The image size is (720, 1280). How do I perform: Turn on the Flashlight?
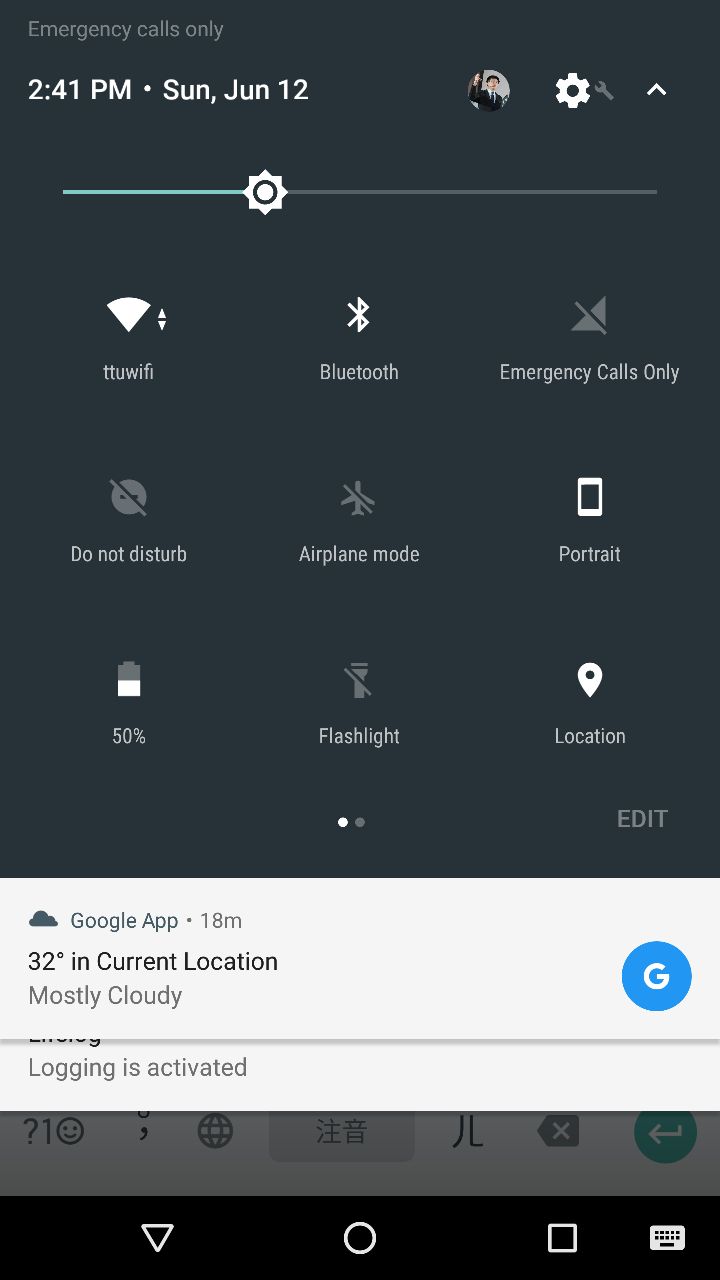point(359,700)
